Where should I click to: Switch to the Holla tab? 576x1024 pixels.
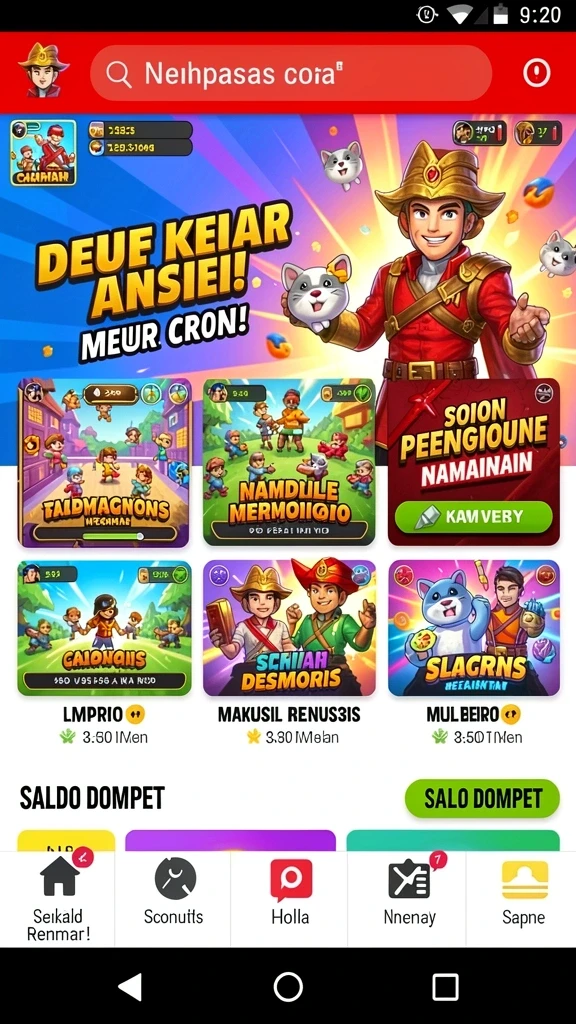[x=290, y=899]
